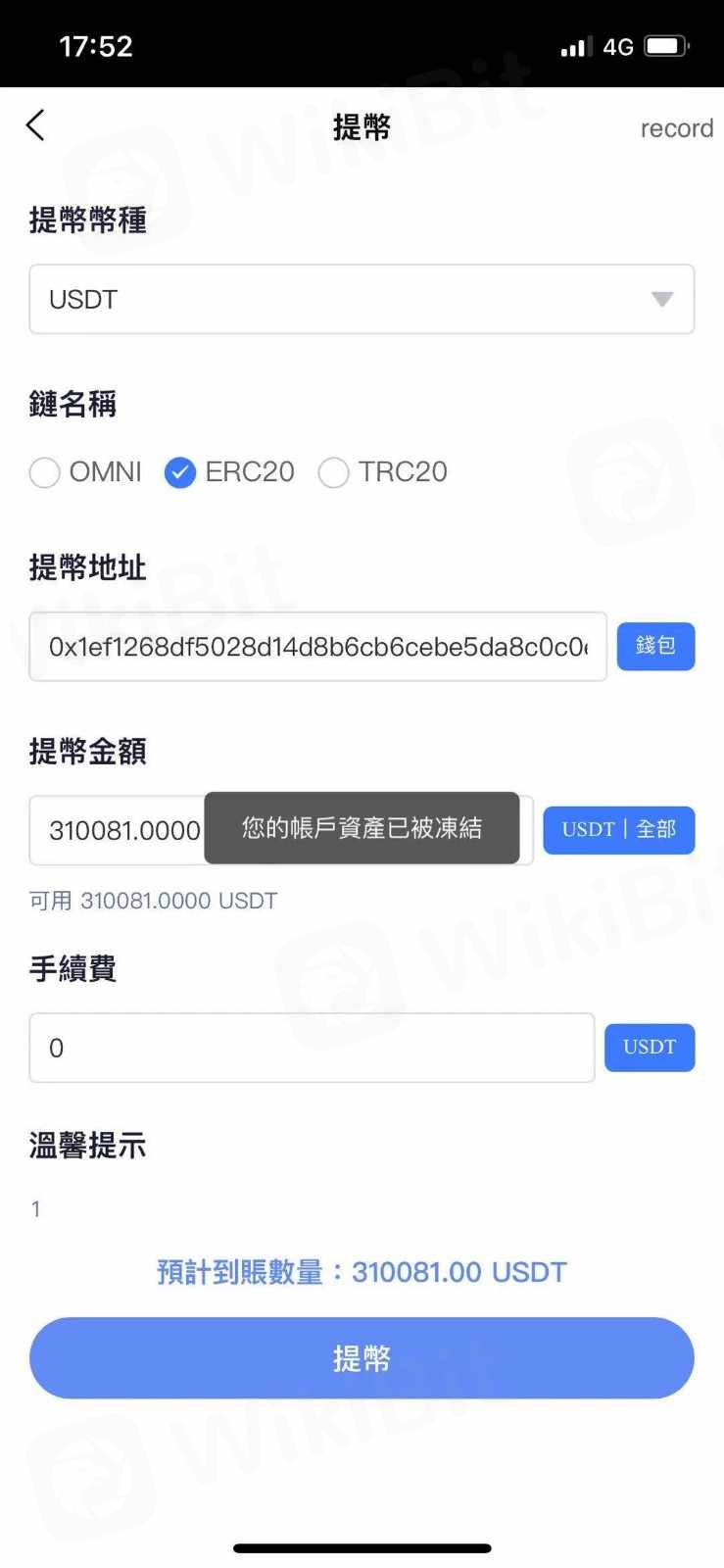Submit withdrawal with the 提幣 button

click(x=362, y=1357)
